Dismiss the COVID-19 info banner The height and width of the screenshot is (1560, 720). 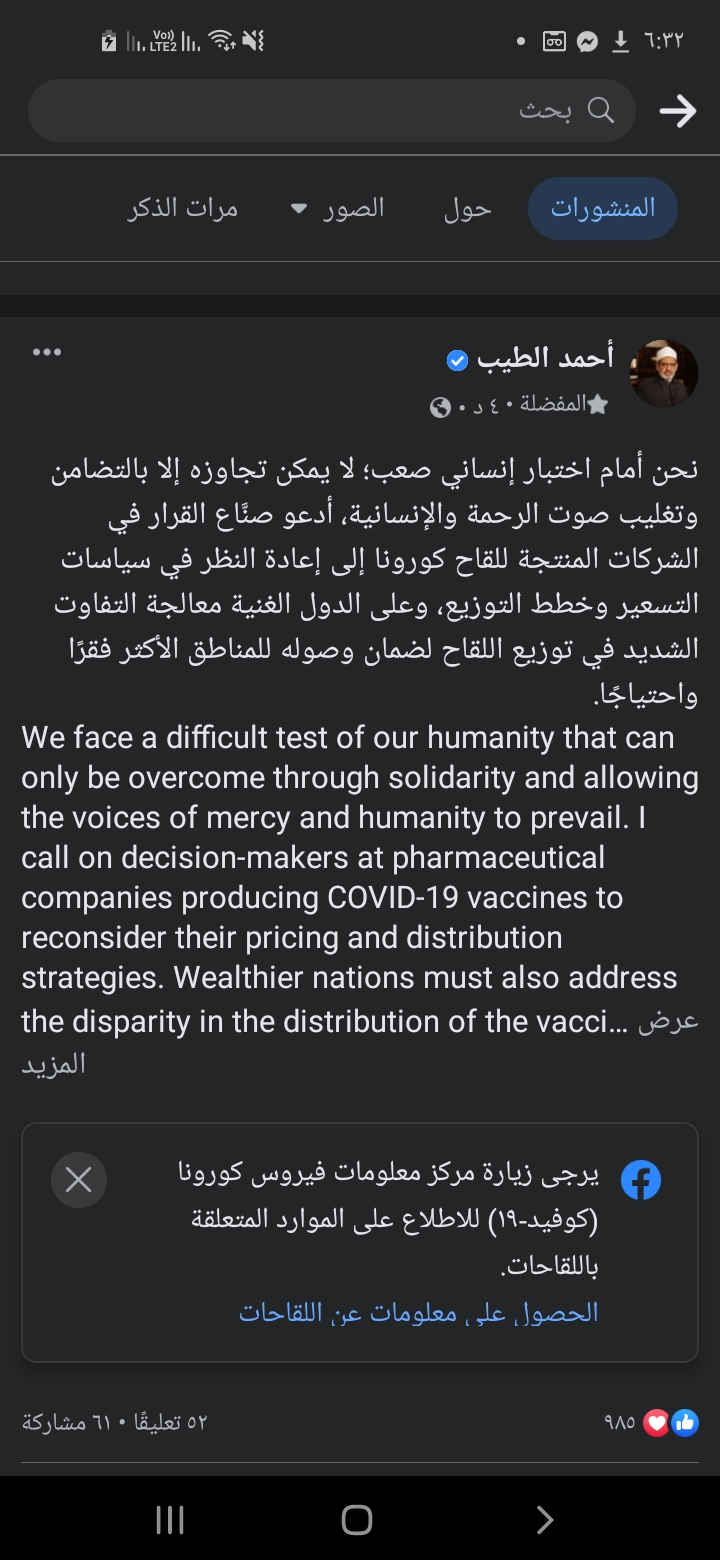(x=78, y=1179)
